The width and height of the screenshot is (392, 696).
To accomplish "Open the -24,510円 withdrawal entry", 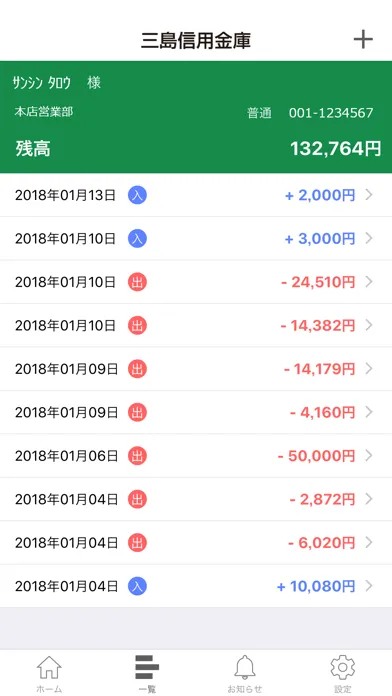I will (x=196, y=282).
